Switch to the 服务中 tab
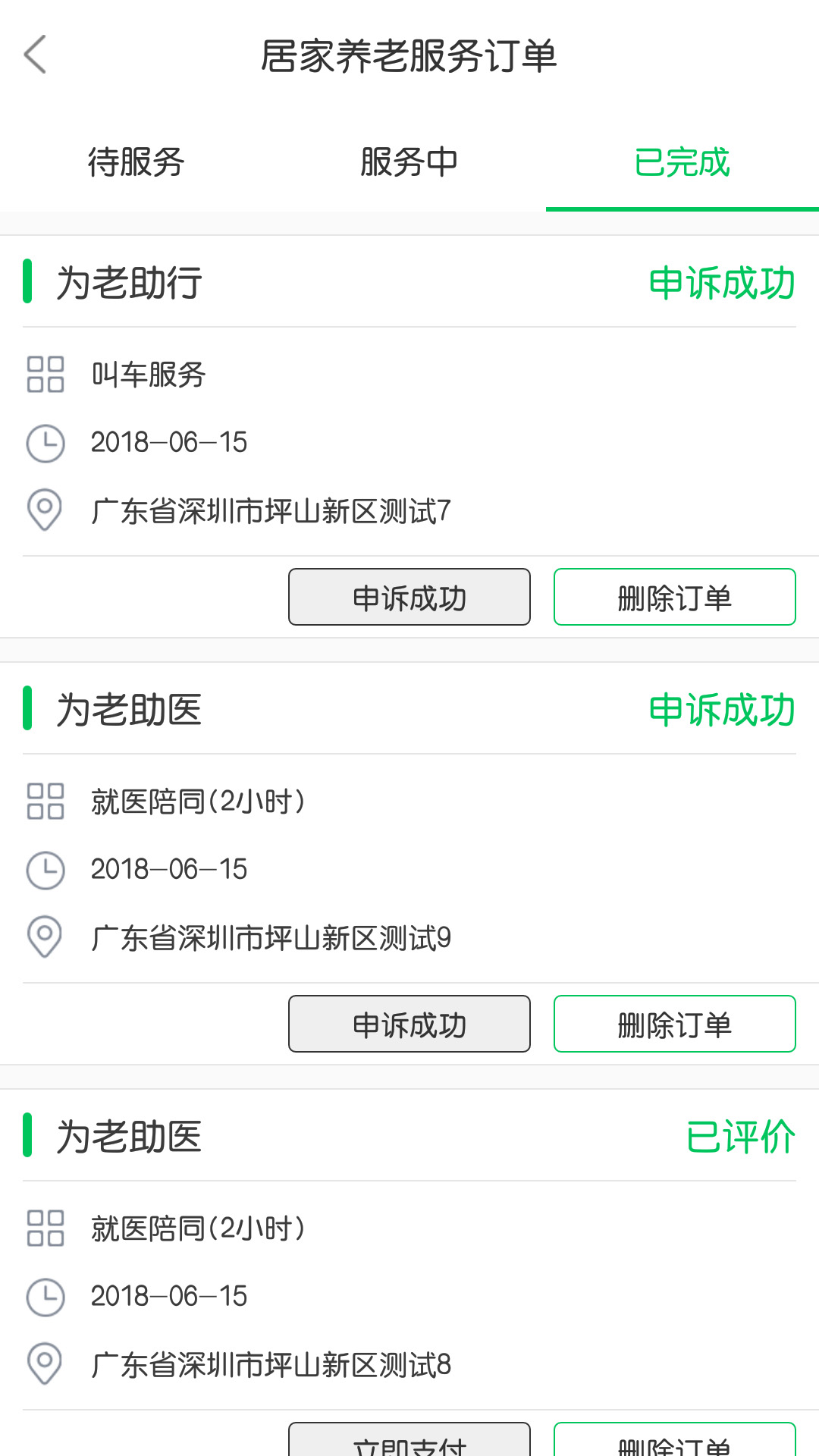The width and height of the screenshot is (819, 1456). (409, 162)
